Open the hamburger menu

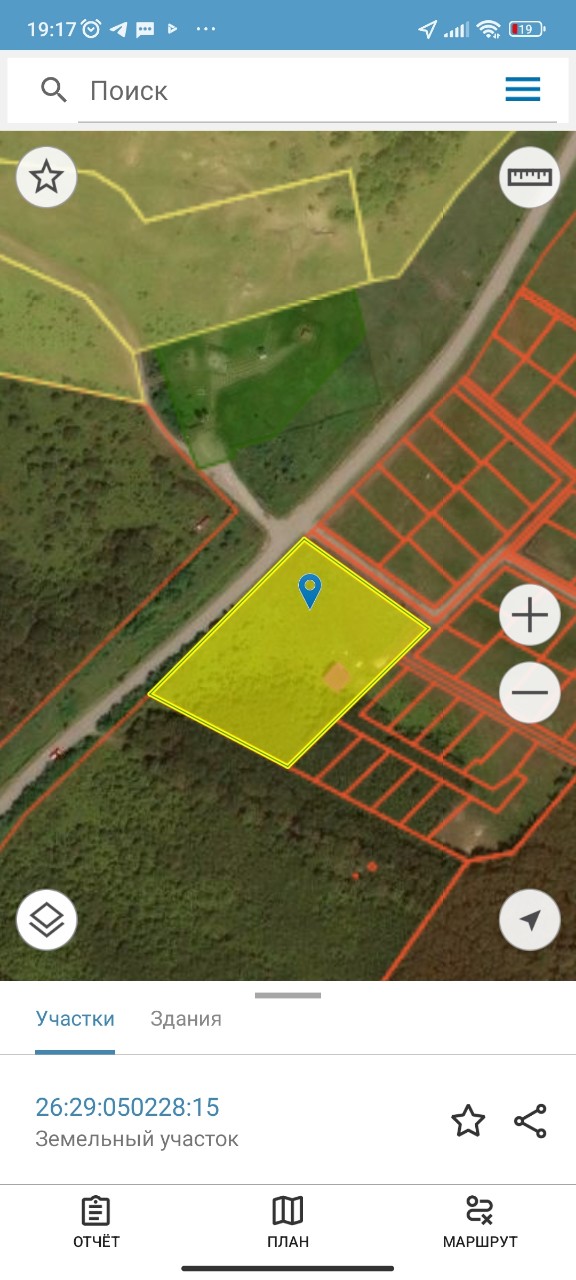pyautogui.click(x=522, y=90)
